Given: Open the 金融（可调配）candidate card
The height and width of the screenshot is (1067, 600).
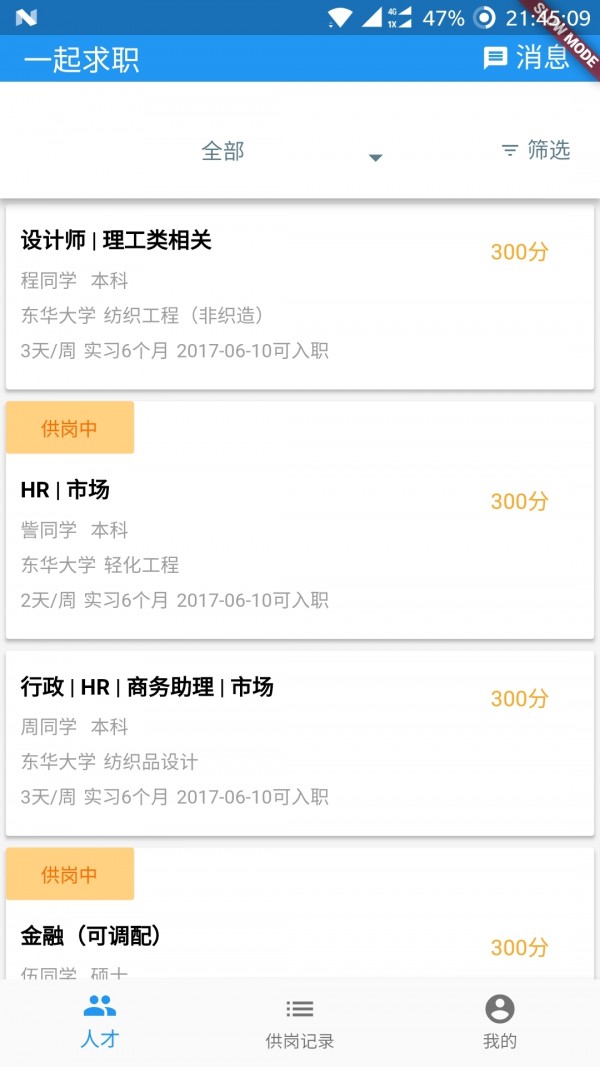Looking at the screenshot, I should click(x=300, y=913).
